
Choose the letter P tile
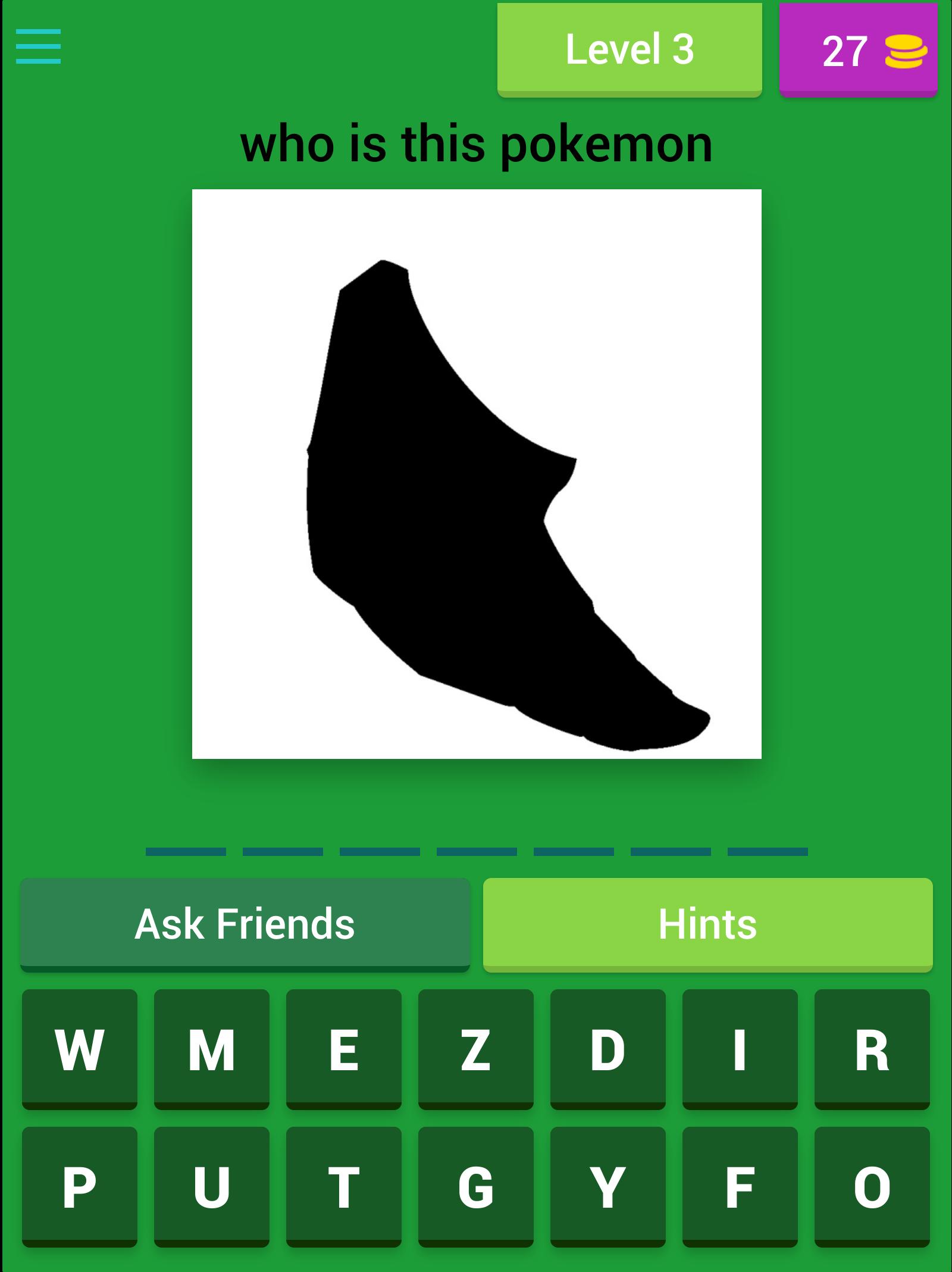(x=80, y=1186)
